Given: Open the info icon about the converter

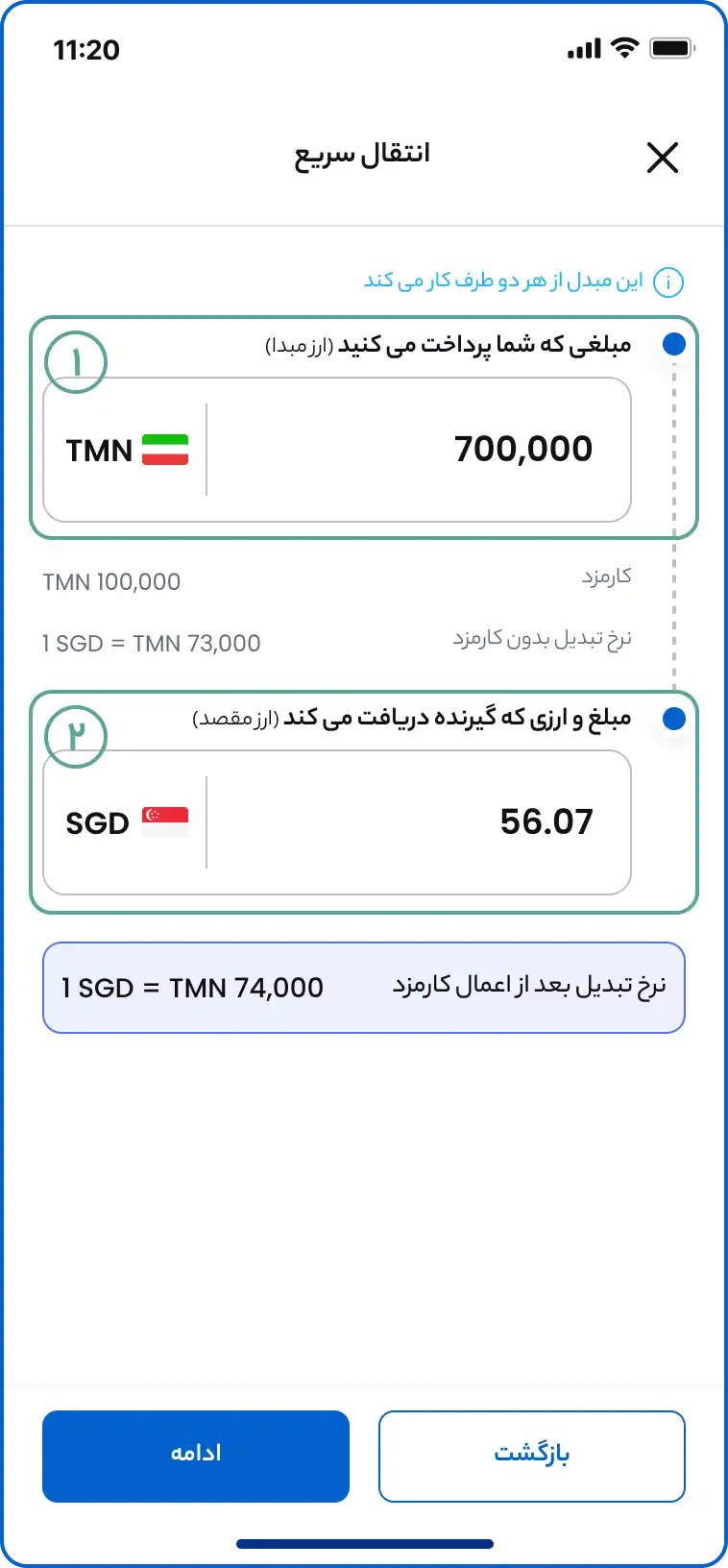Looking at the screenshot, I should (667, 282).
